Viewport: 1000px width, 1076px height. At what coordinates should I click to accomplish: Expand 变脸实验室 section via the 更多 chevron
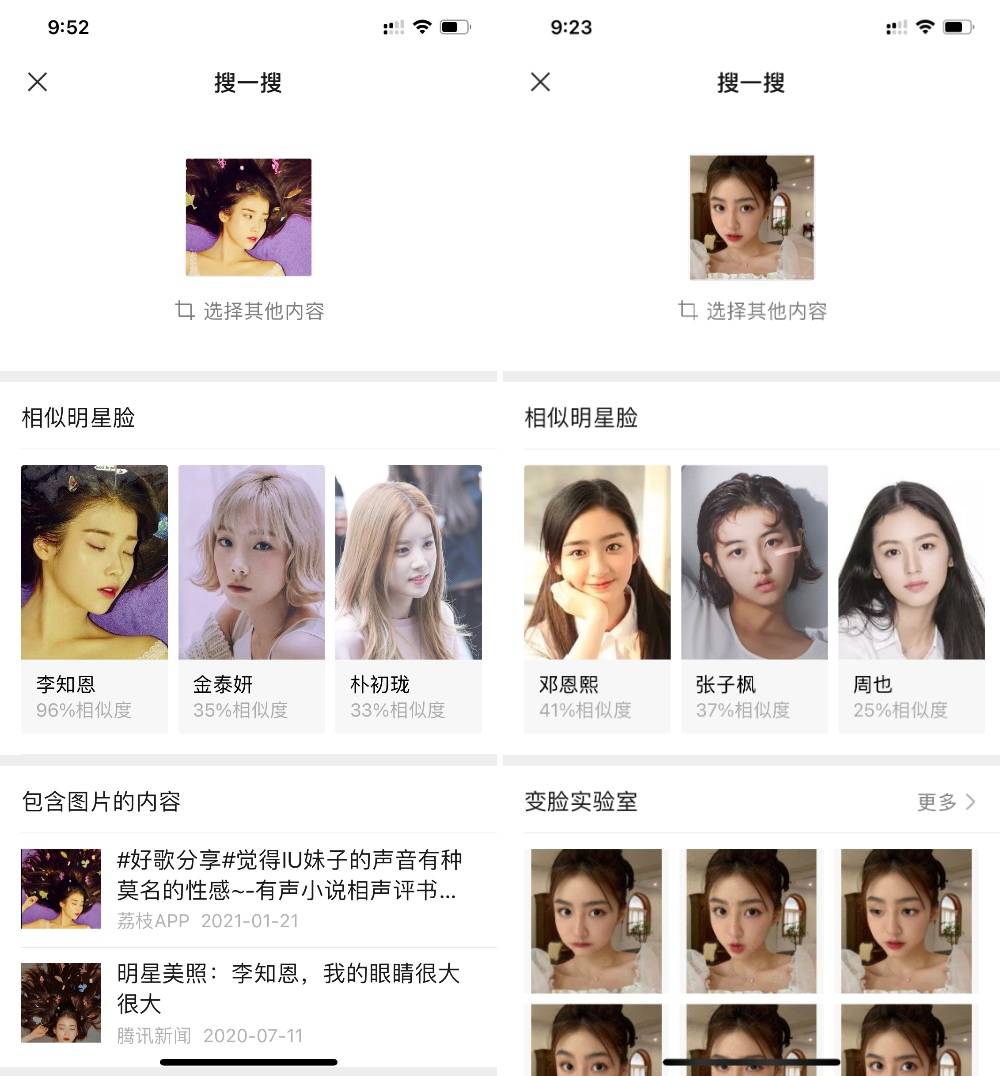pos(942,801)
